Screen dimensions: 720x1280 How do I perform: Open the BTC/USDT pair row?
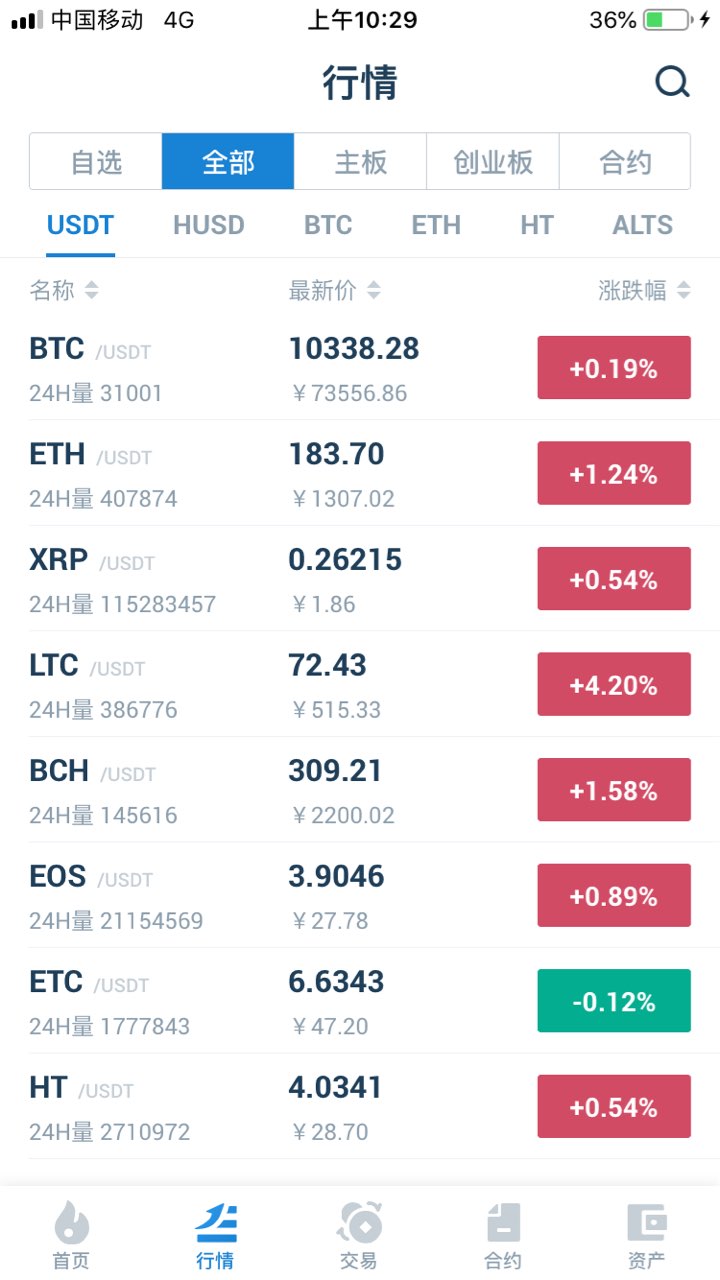pos(360,368)
